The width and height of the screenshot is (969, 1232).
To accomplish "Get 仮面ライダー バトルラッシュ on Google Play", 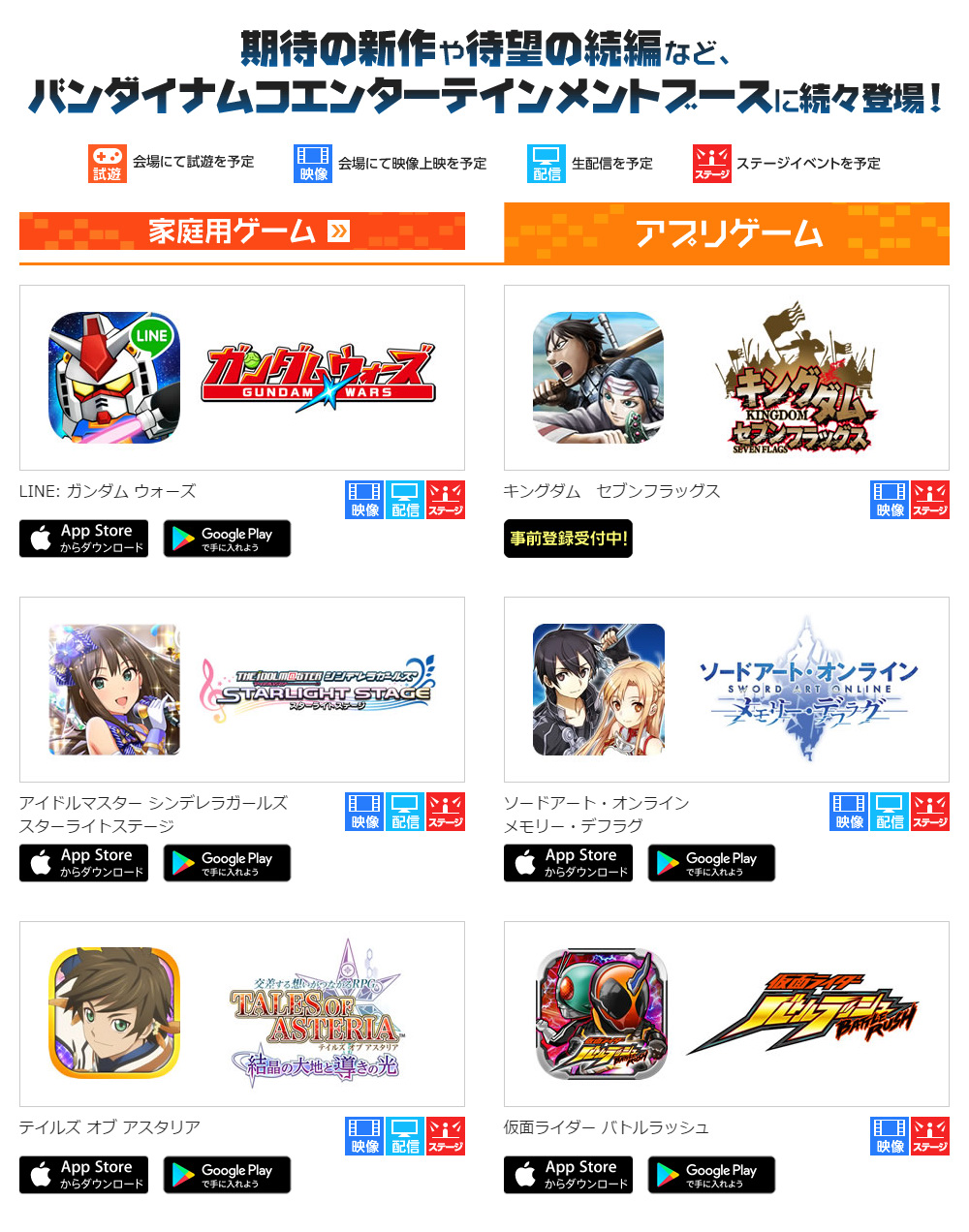I will (x=711, y=1175).
